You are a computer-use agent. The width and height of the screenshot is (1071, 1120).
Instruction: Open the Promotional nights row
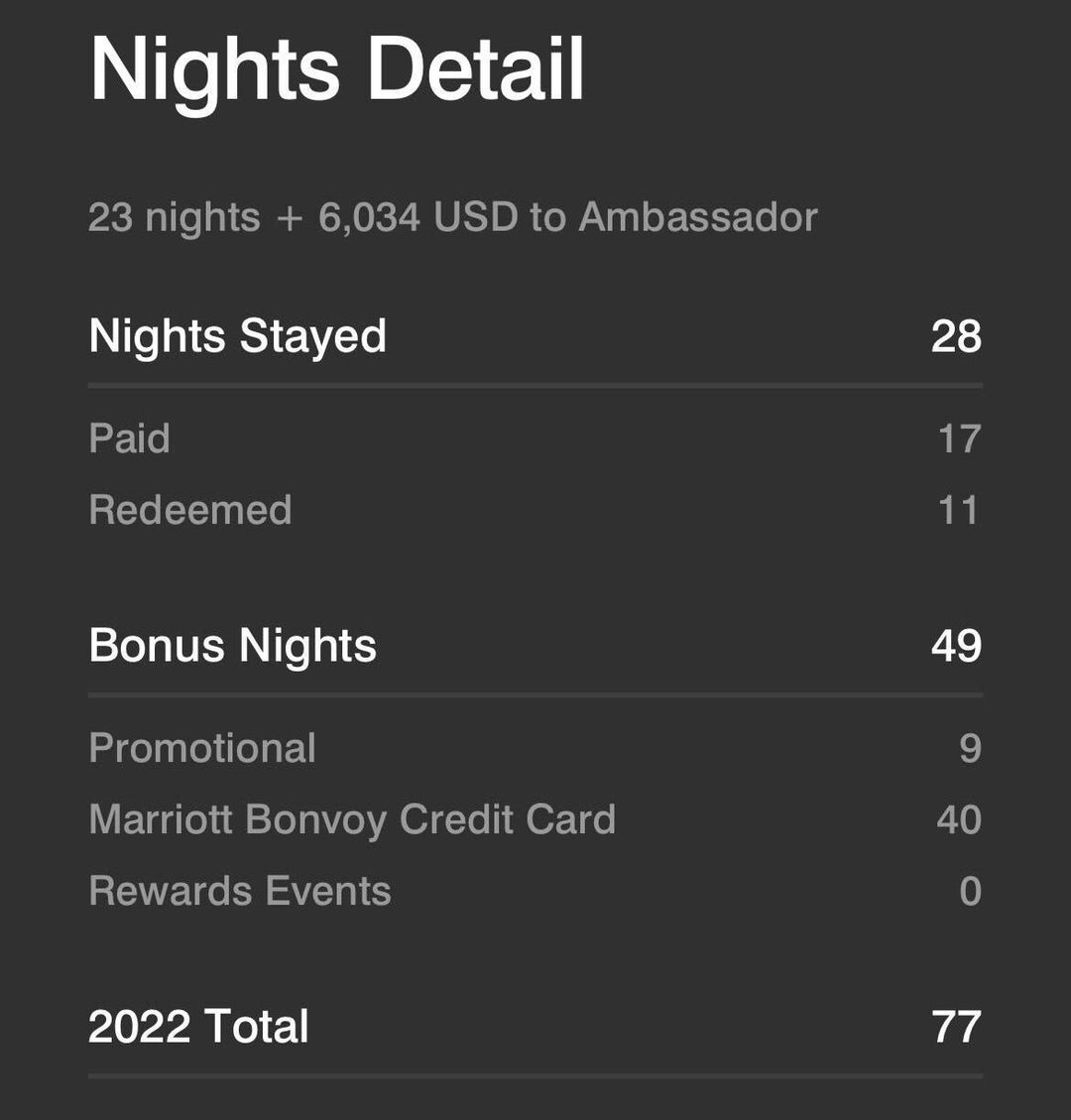click(201, 747)
